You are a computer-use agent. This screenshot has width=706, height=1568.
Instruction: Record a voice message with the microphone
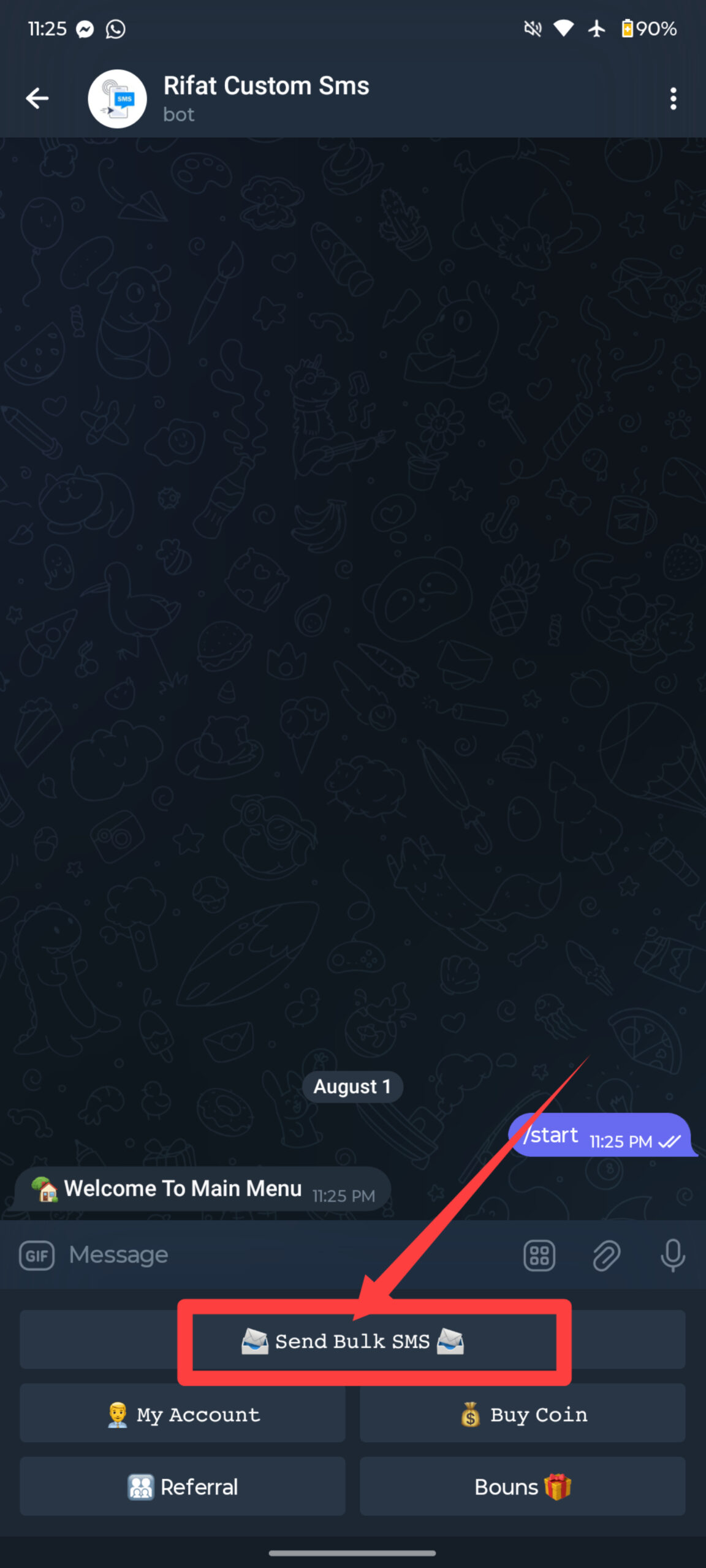(672, 1256)
